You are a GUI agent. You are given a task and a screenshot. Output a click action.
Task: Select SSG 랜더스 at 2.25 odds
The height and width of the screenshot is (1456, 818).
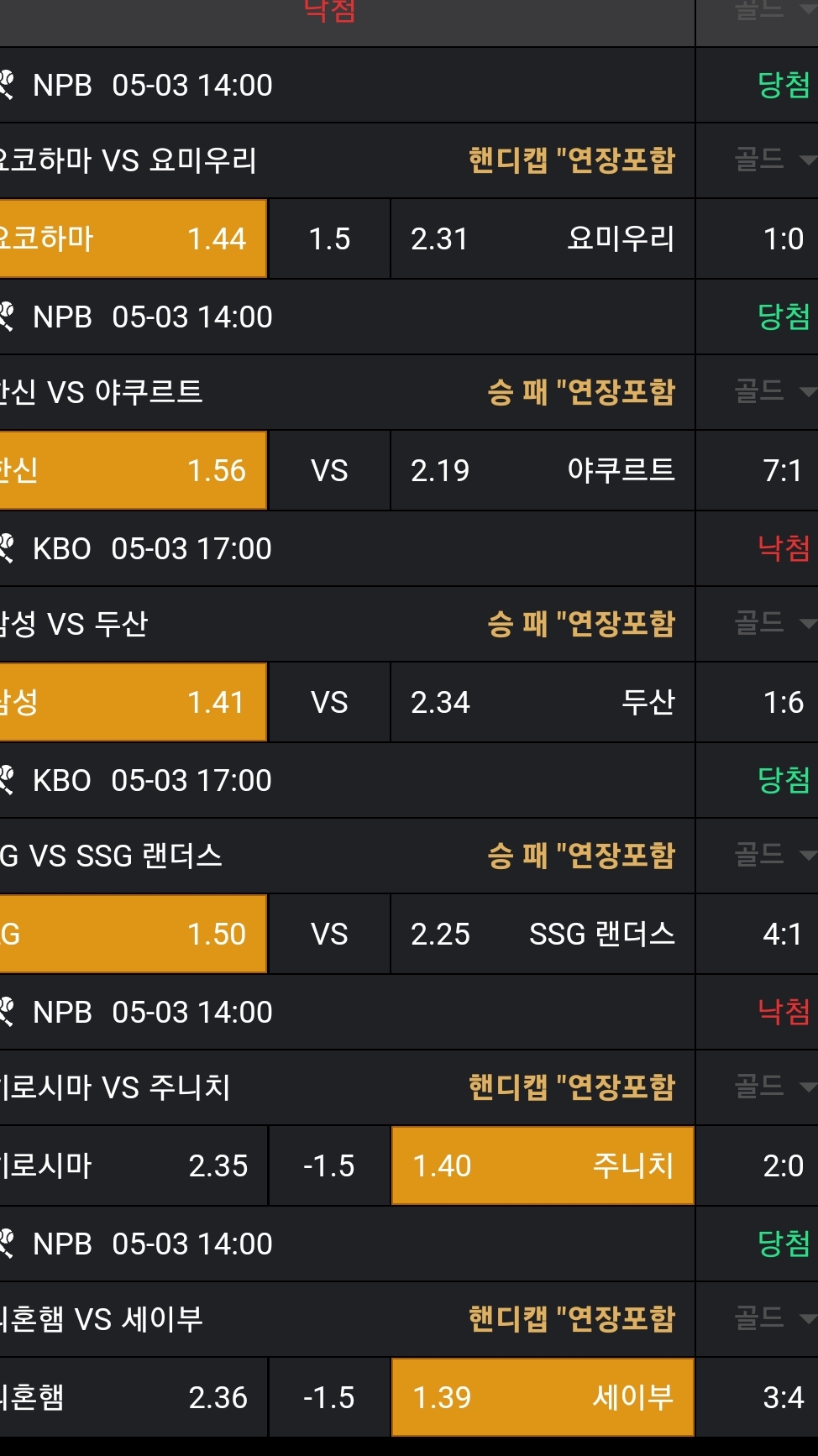pyautogui.click(x=543, y=934)
